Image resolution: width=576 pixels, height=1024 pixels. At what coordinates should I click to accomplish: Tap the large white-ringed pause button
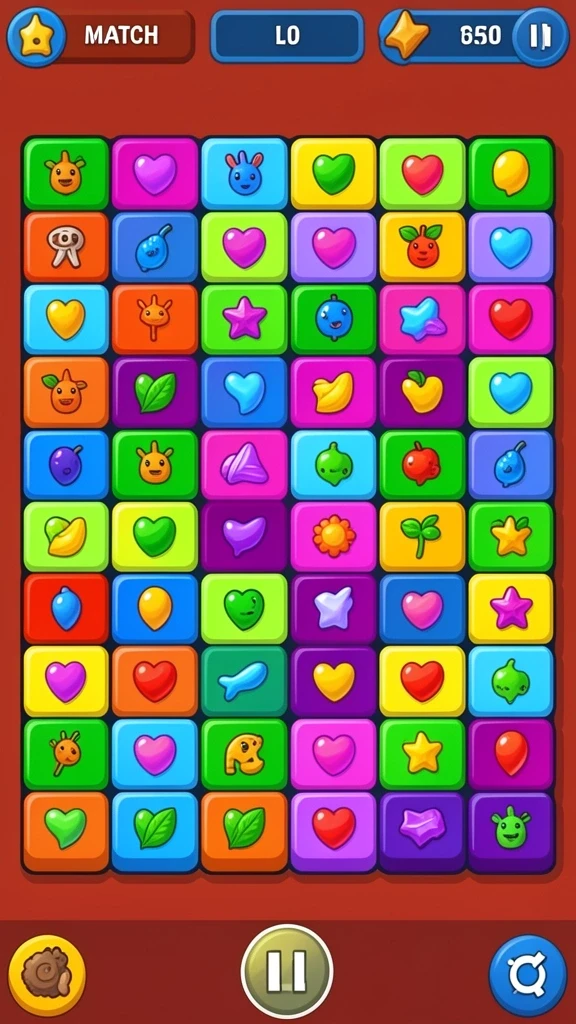click(x=287, y=972)
